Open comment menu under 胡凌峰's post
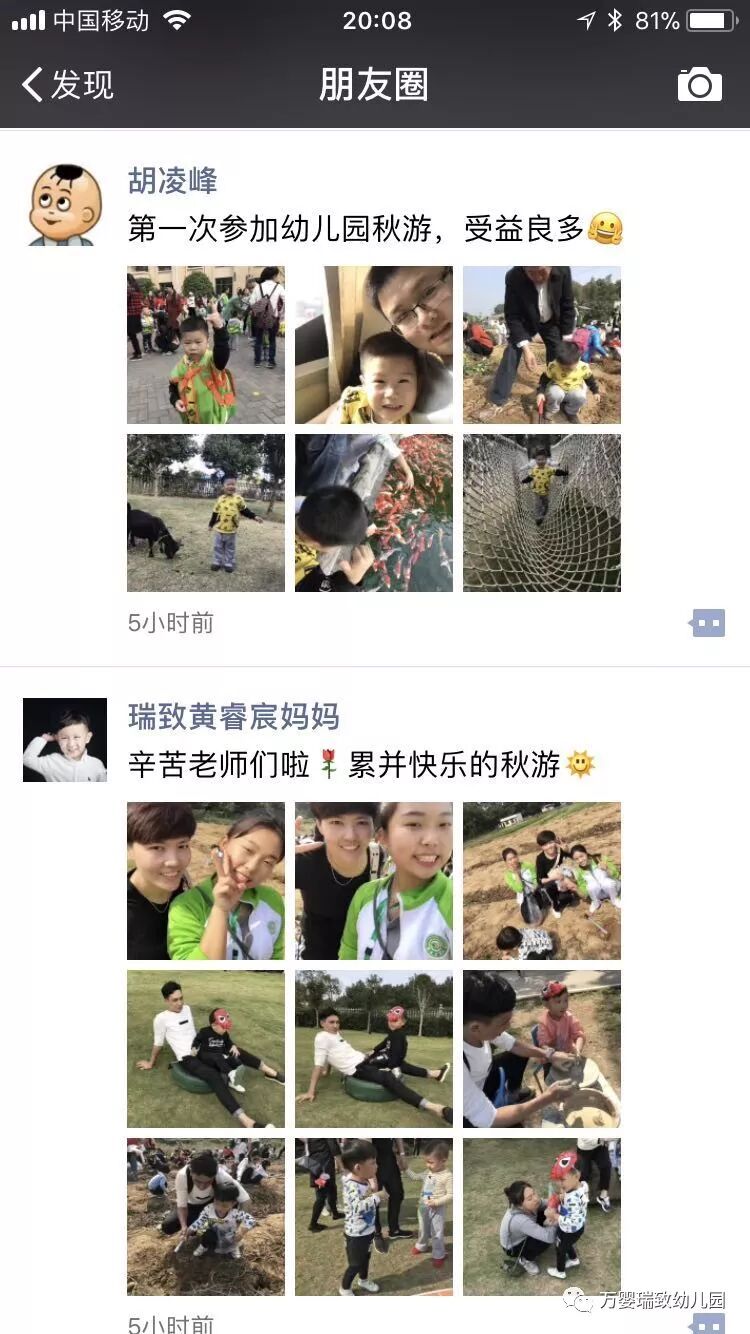The image size is (750, 1334). coord(707,624)
